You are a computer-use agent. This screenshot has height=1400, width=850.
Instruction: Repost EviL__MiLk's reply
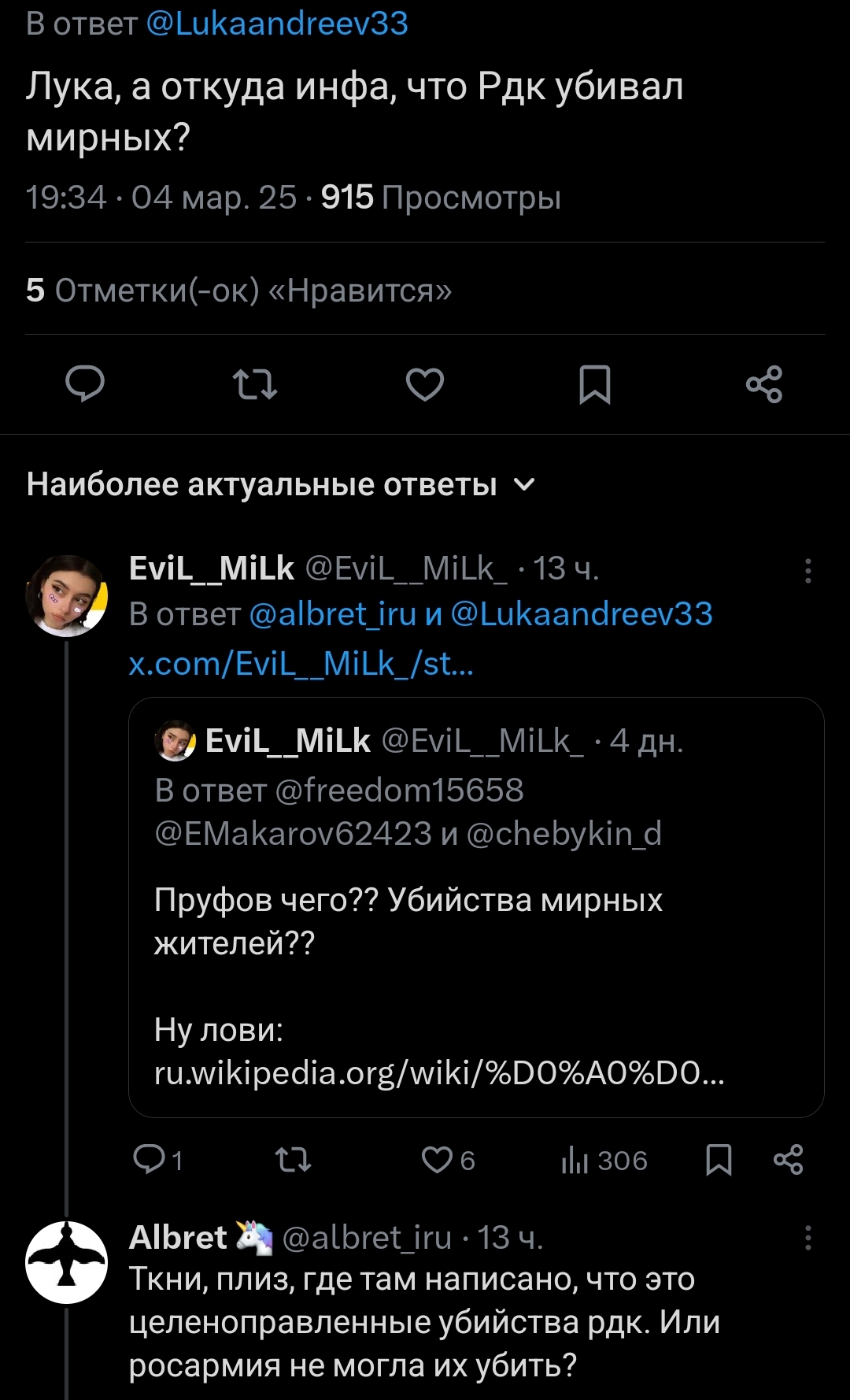[293, 1160]
